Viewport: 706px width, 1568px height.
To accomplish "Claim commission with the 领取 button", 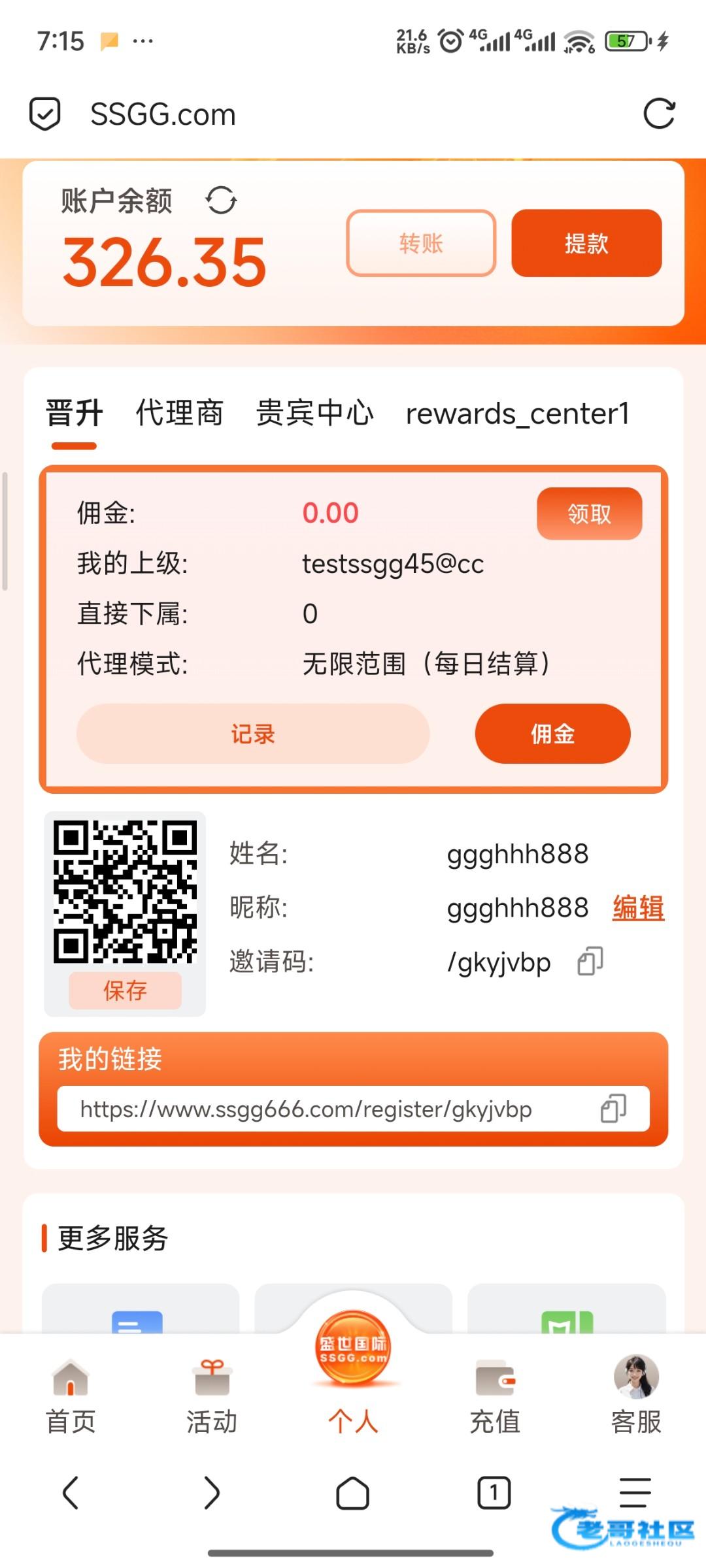I will (x=589, y=514).
